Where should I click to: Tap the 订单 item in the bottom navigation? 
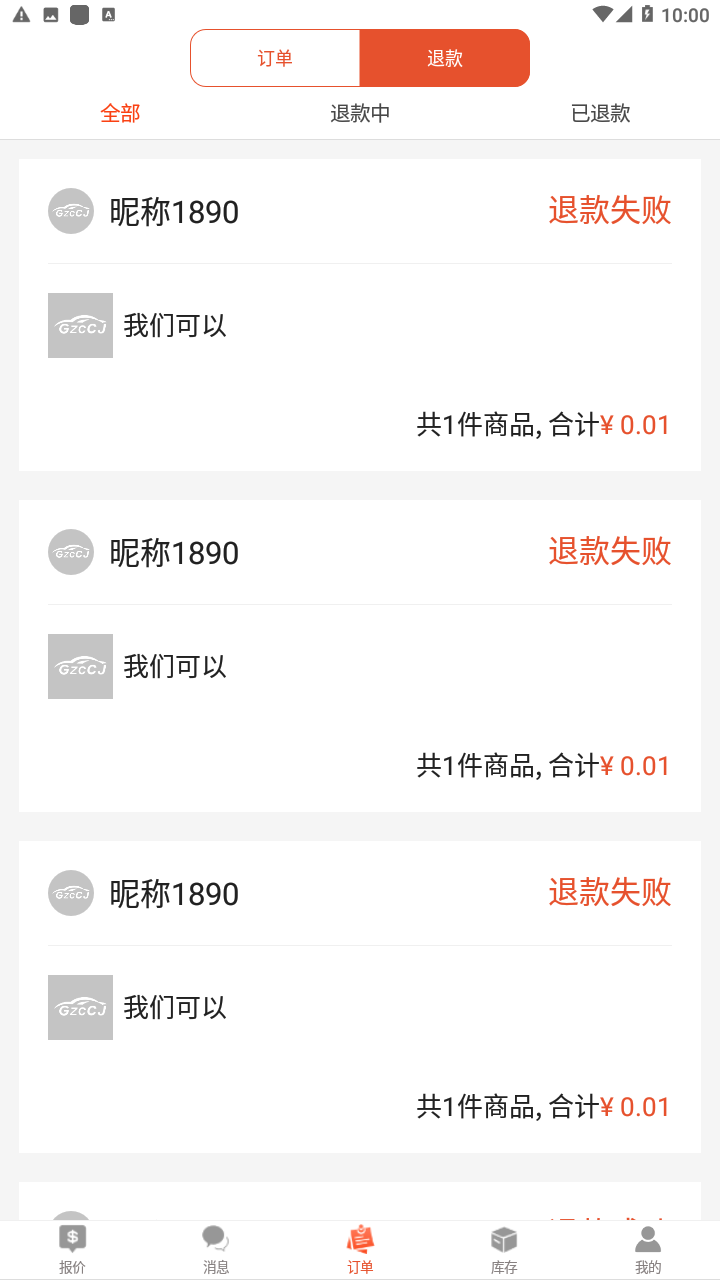click(360, 1249)
